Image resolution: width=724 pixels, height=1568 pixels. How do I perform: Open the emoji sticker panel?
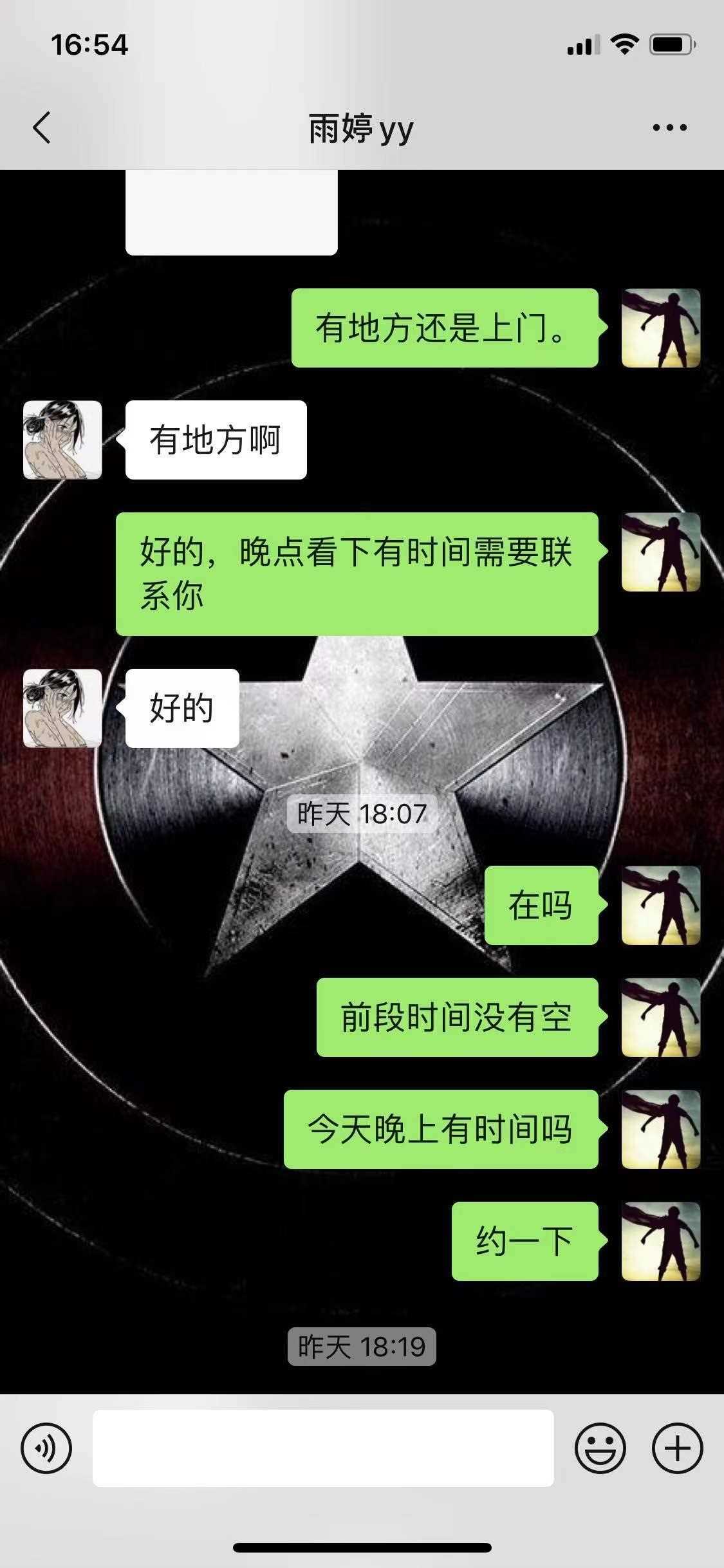pyautogui.click(x=600, y=1448)
